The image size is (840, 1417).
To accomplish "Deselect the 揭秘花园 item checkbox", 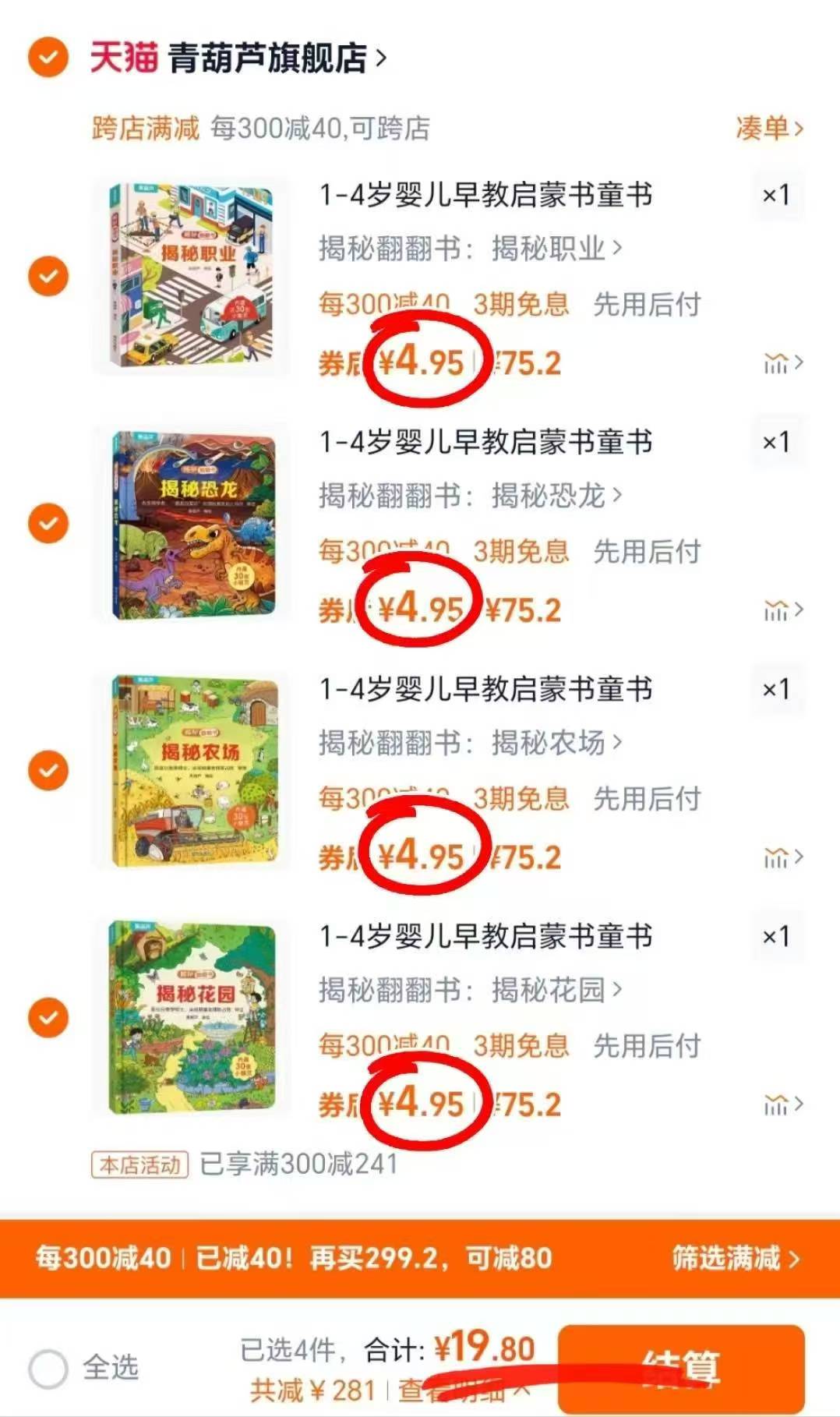I will 48,1016.
